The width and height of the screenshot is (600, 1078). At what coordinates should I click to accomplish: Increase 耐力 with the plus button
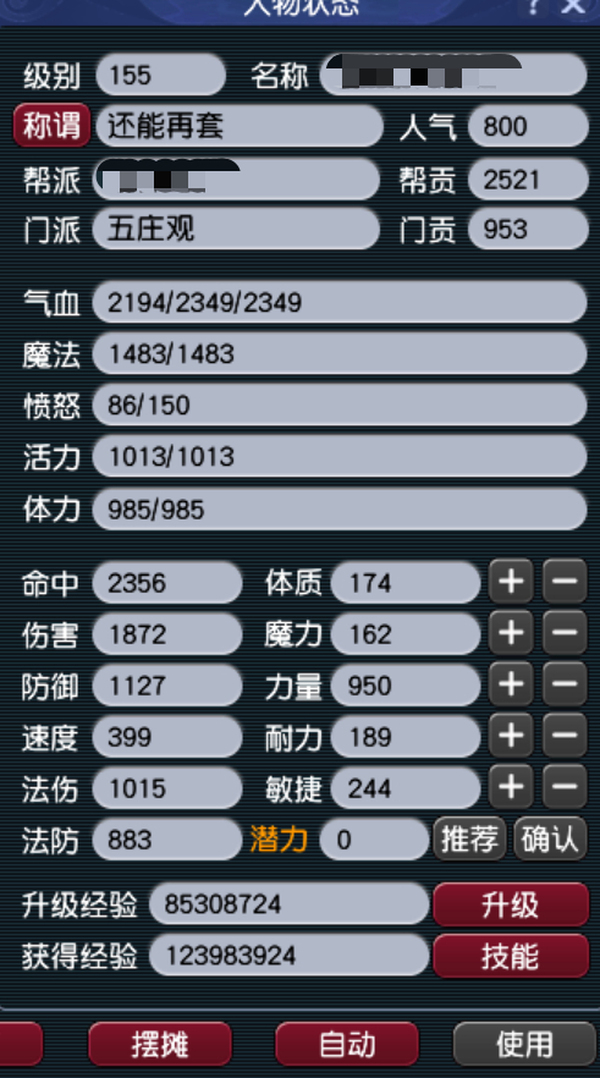(x=511, y=737)
